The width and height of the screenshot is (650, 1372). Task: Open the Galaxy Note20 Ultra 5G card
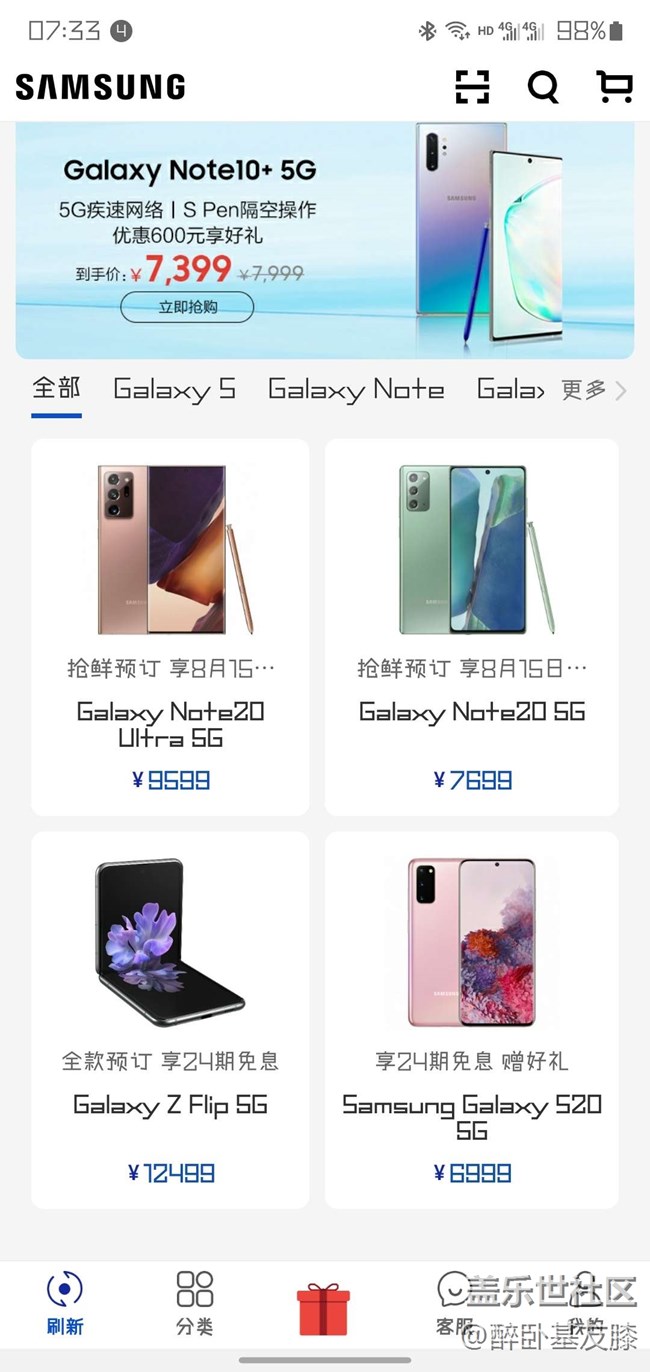[x=170, y=627]
